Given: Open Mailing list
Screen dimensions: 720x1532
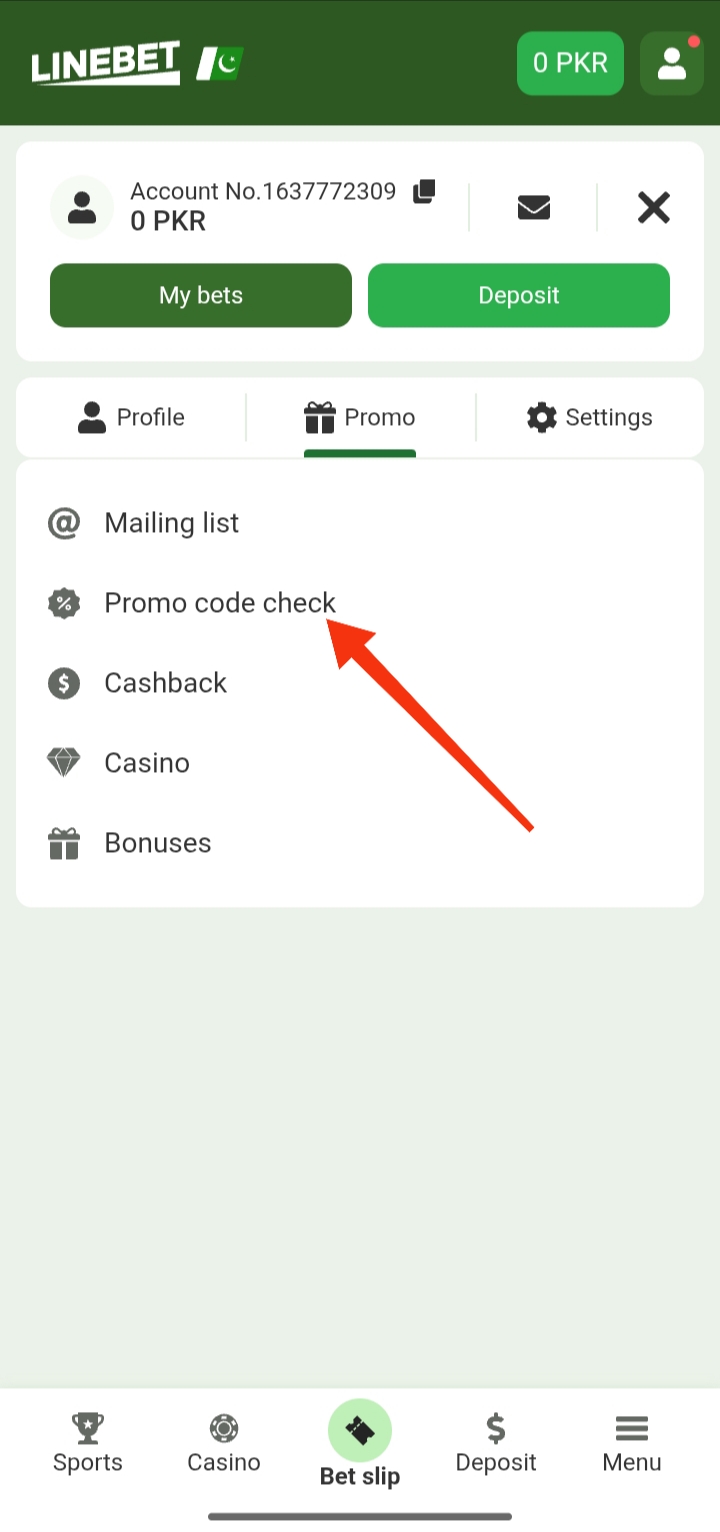Looking at the screenshot, I should pos(360,523).
